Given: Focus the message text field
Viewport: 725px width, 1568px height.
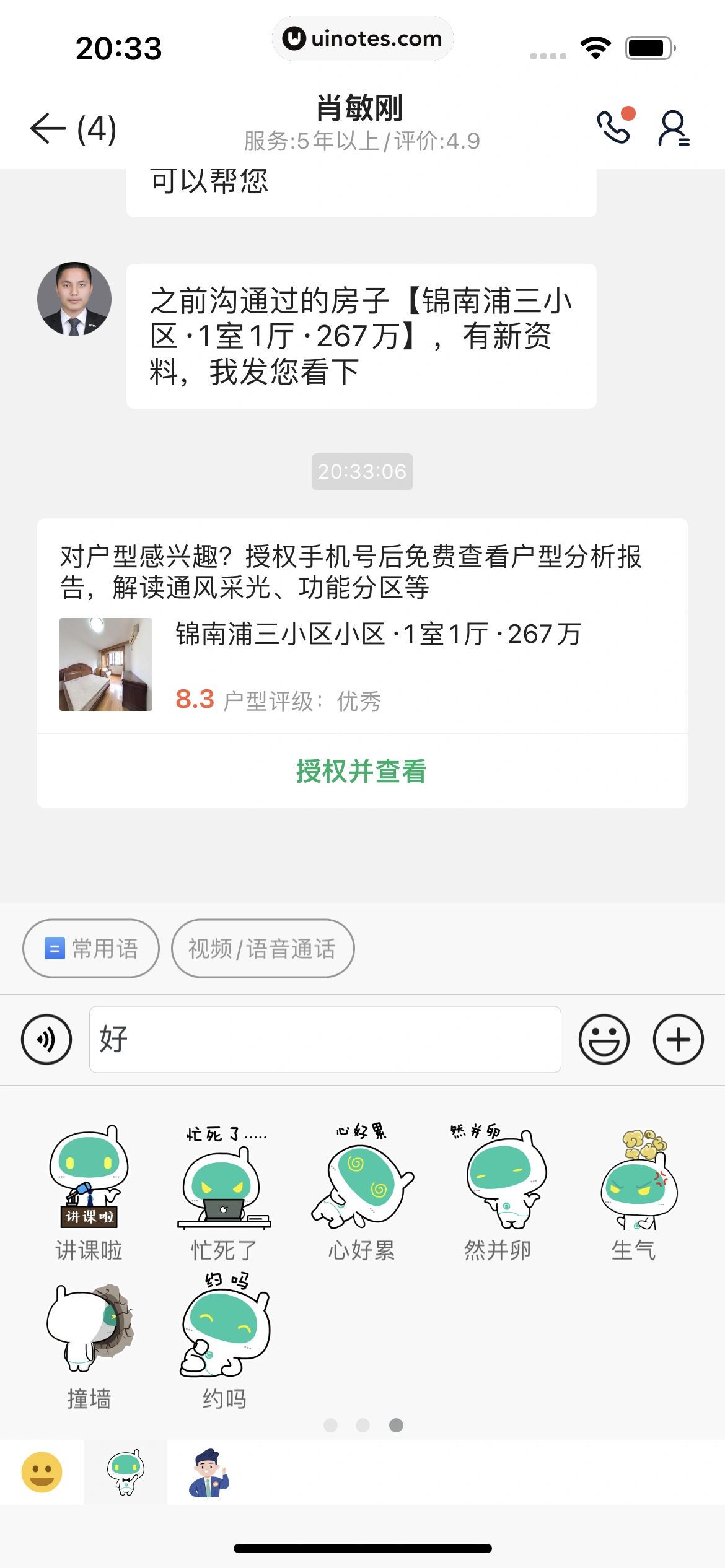Looking at the screenshot, I should pos(325,1039).
